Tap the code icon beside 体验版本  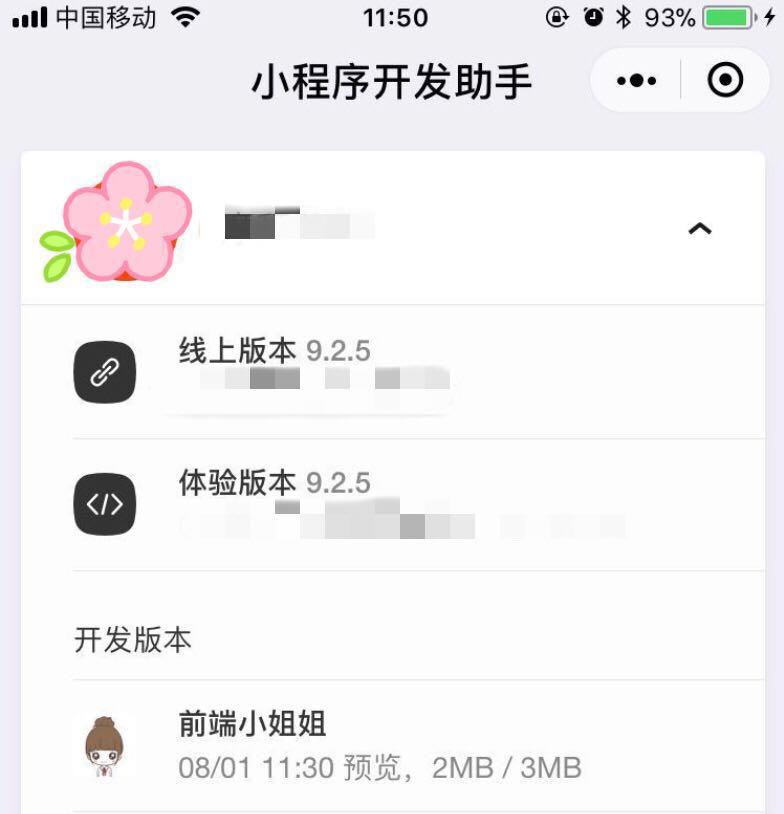(106, 503)
